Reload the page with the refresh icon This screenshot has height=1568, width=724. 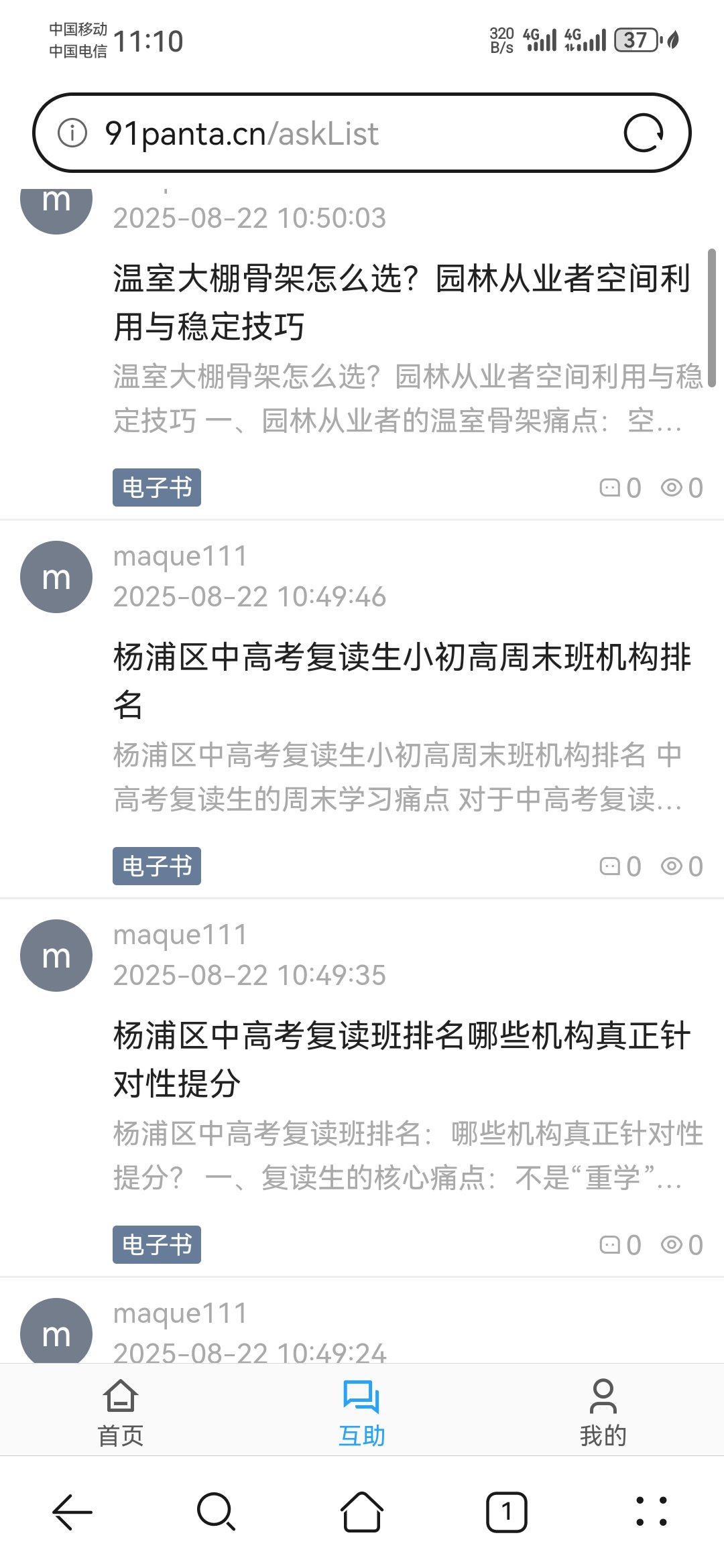(644, 133)
